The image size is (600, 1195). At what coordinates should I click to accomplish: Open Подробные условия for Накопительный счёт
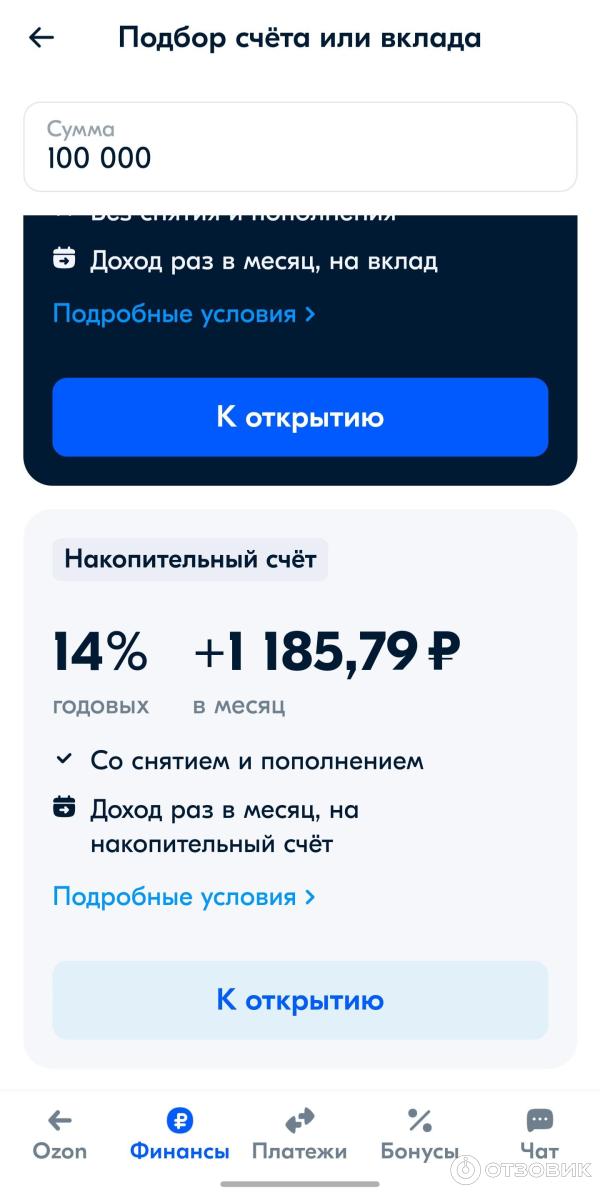point(184,897)
